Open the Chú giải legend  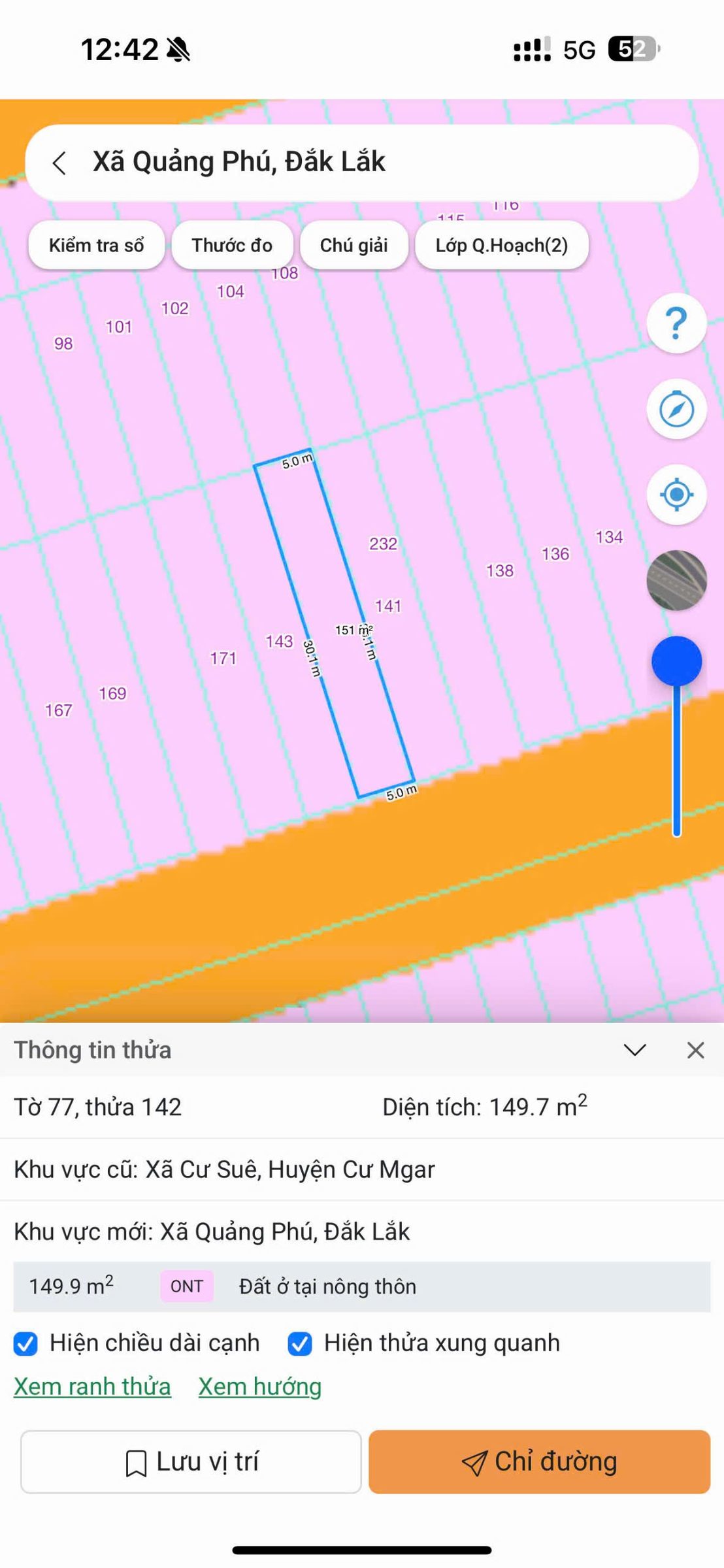(354, 246)
